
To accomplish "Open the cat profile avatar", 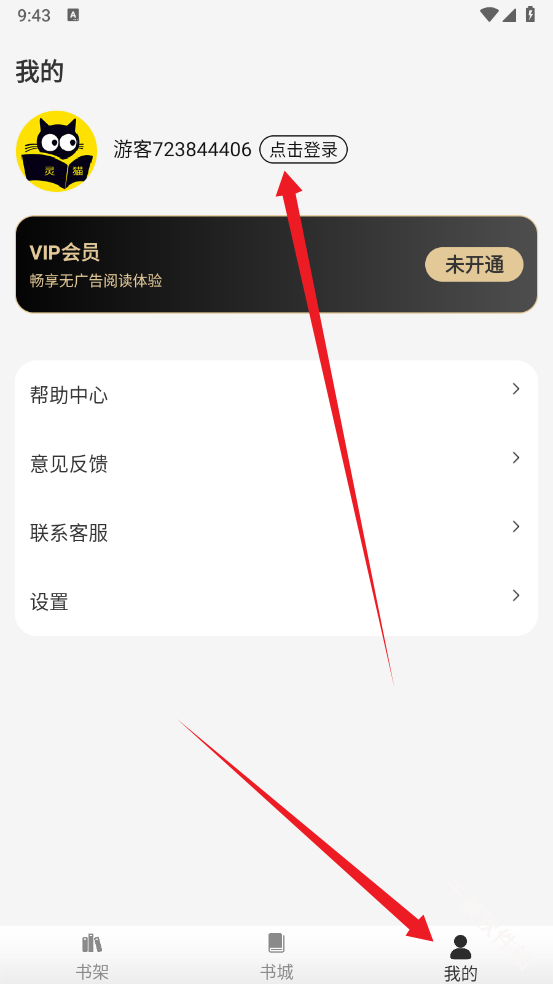I will [x=56, y=151].
